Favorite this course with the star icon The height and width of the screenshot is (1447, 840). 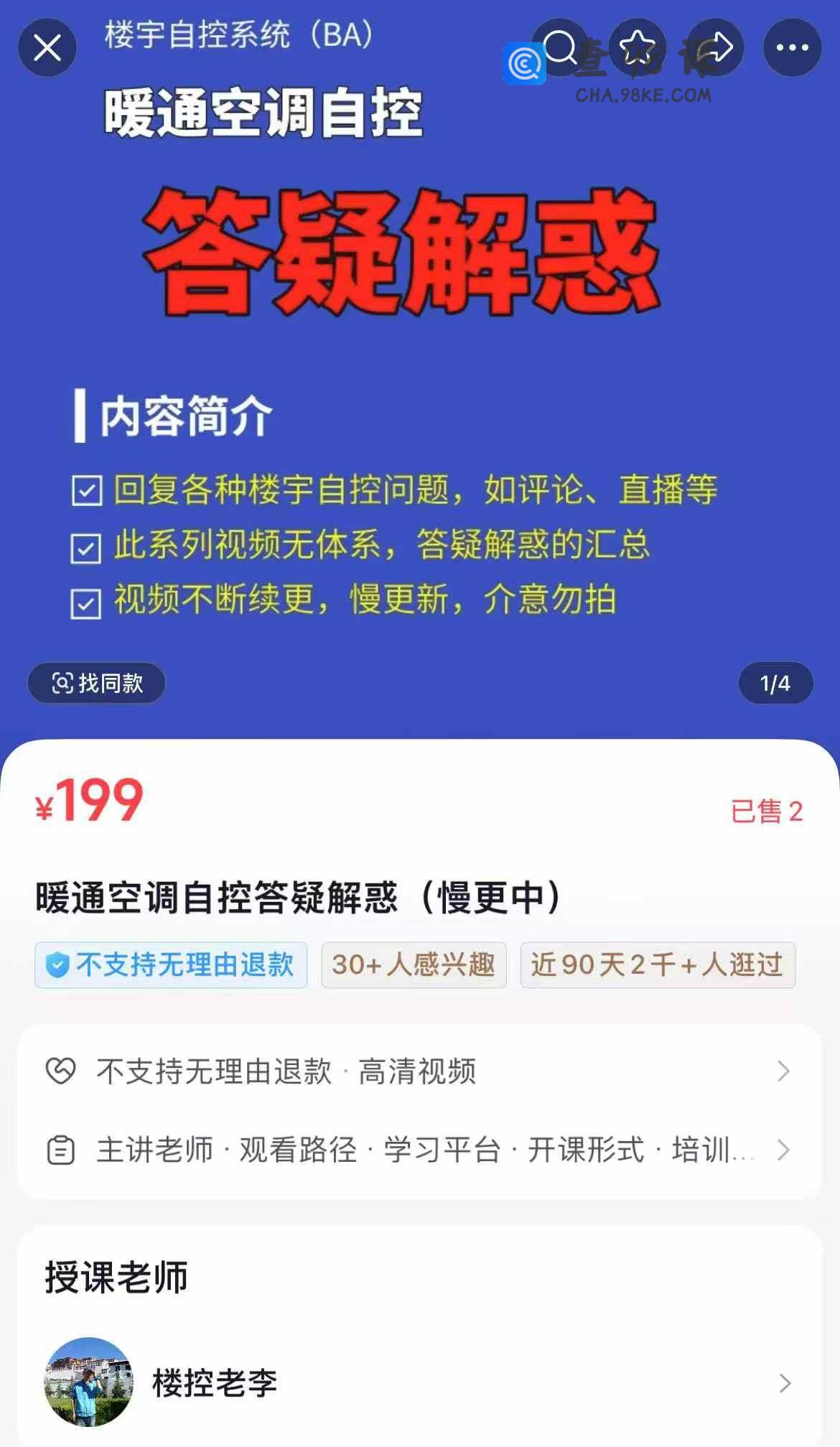(638, 48)
